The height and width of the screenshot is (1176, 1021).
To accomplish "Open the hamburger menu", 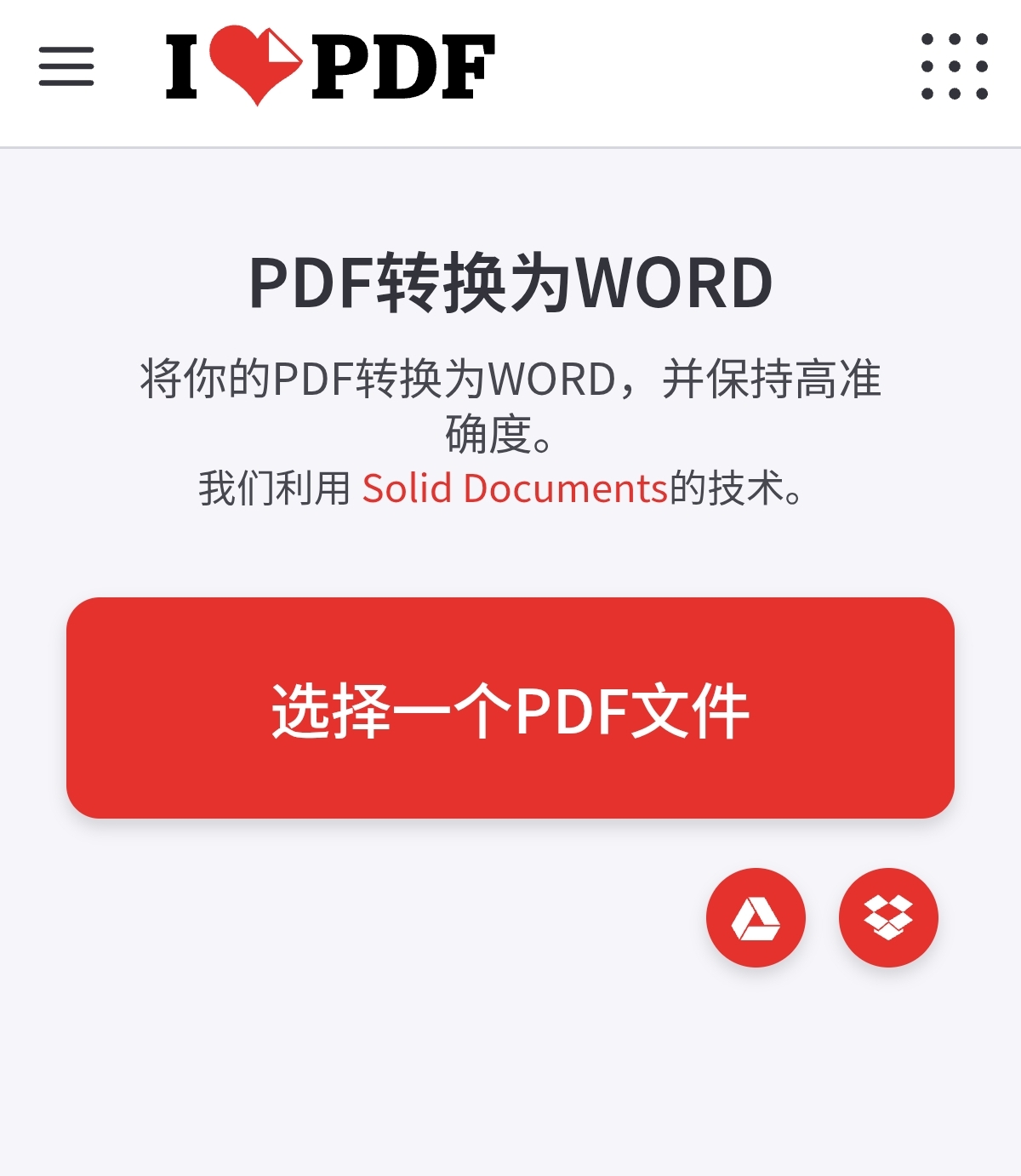I will click(66, 66).
